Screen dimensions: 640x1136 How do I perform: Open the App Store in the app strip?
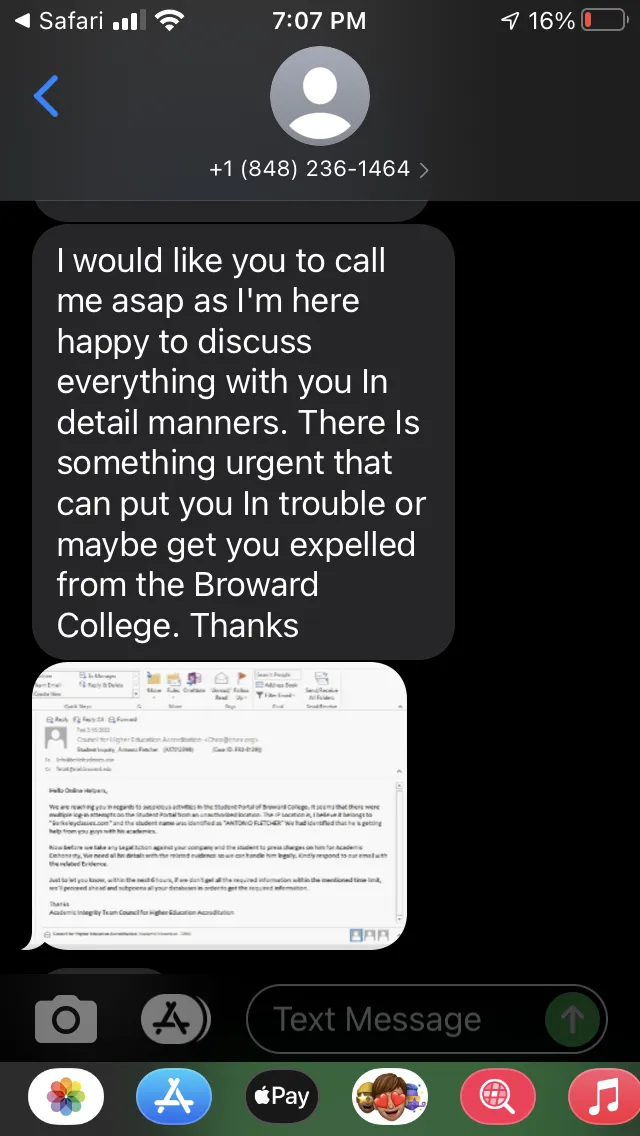[174, 1097]
